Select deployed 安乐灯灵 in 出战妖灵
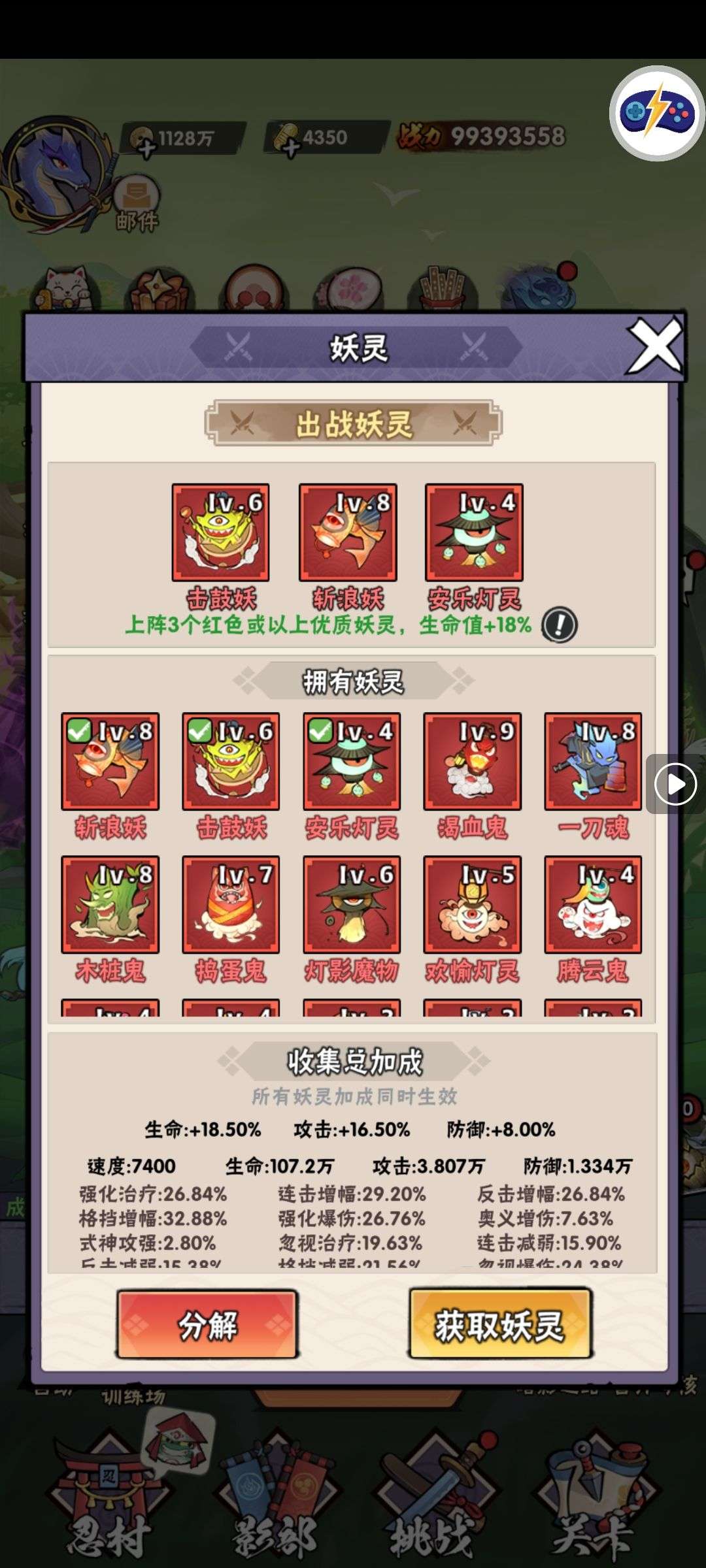Viewport: 706px width, 1568px height. [474, 532]
